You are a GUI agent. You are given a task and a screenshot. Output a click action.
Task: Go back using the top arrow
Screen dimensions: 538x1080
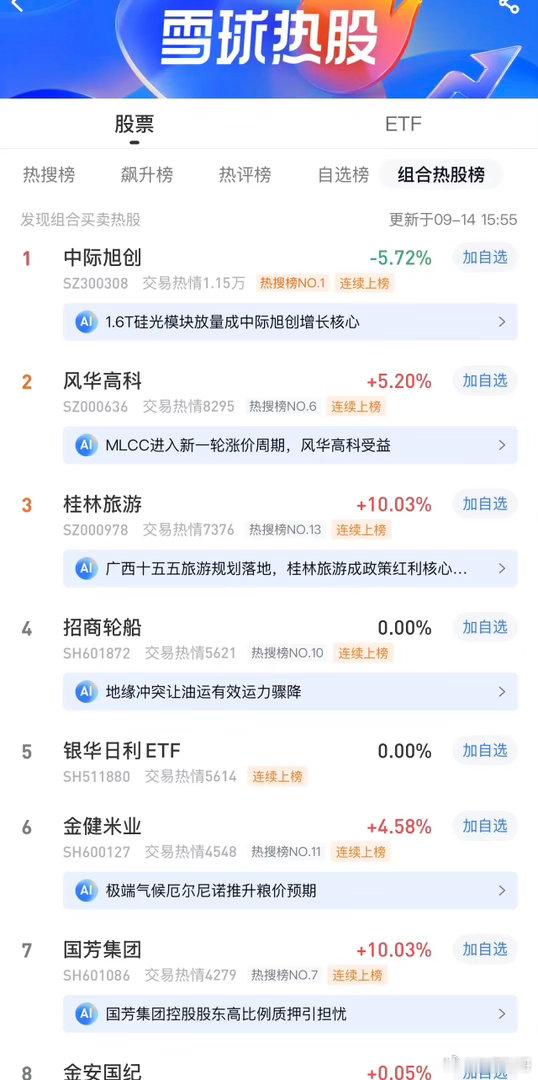pyautogui.click(x=17, y=6)
